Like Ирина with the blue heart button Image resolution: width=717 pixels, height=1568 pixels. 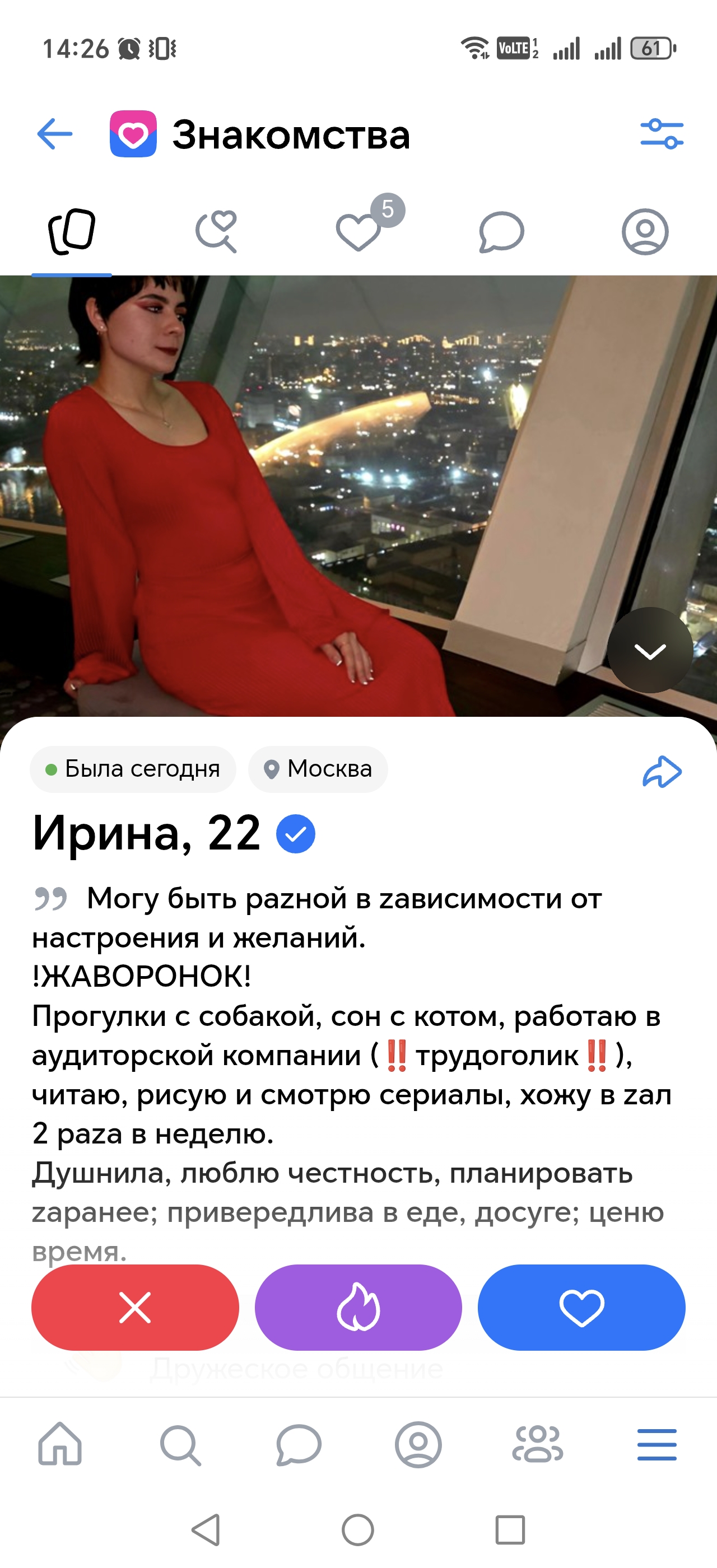(581, 1308)
